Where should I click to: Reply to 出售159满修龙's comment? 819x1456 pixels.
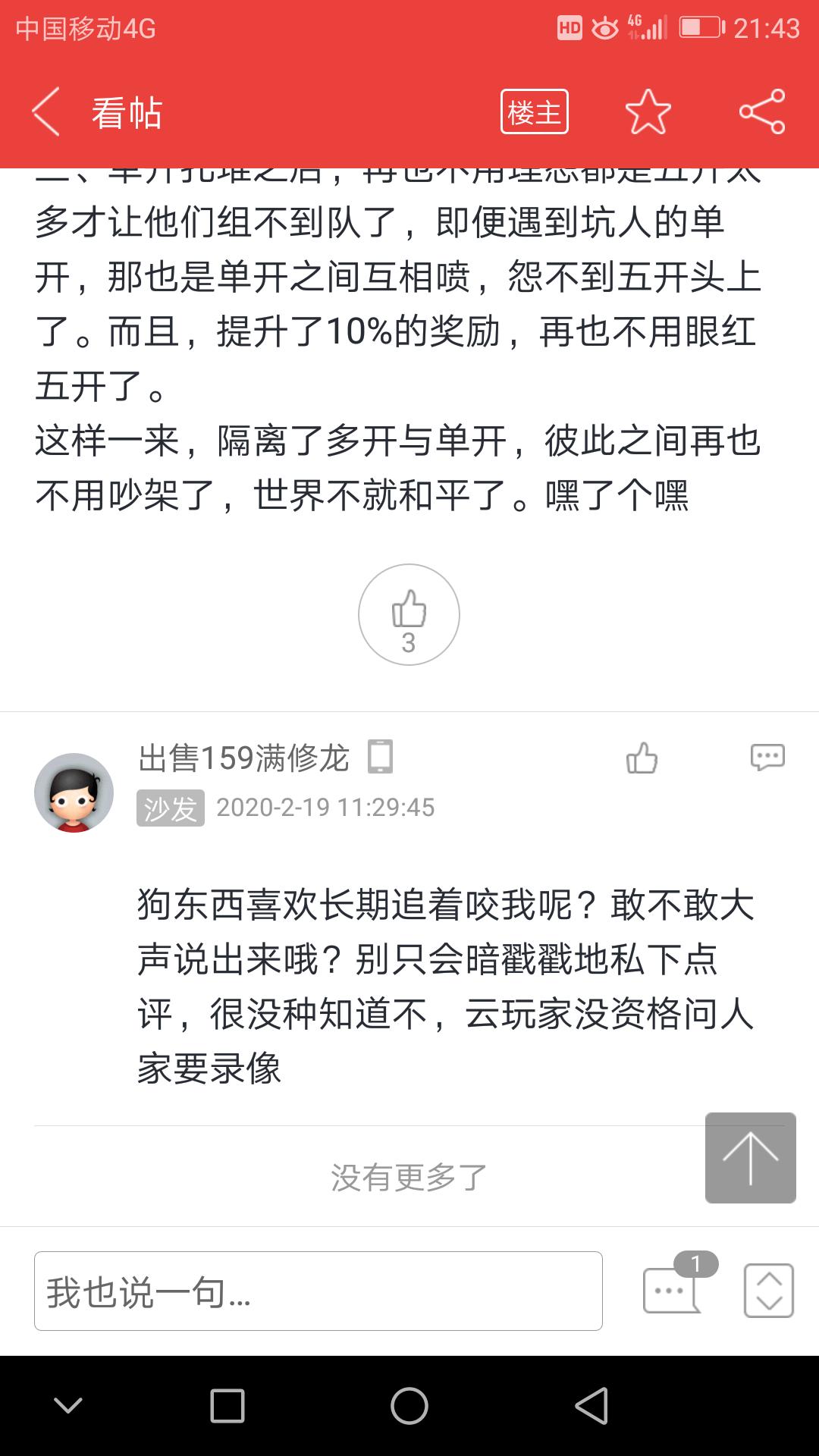767,758
